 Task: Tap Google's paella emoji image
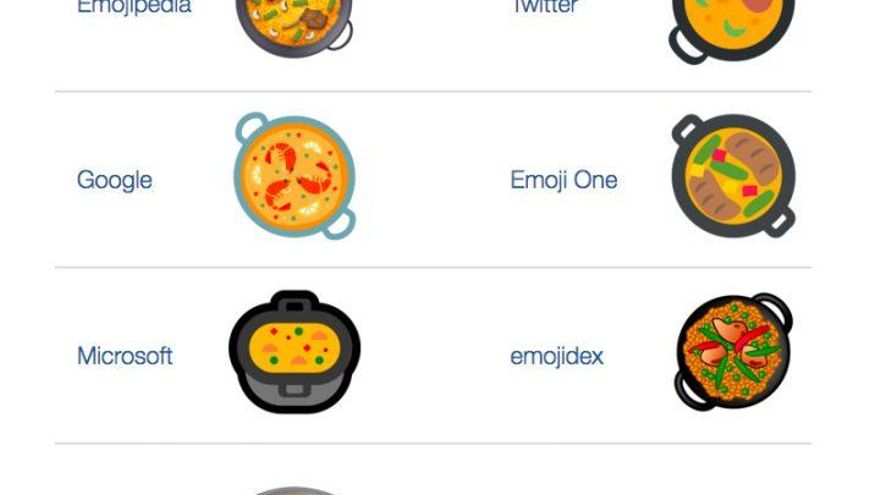click(294, 176)
